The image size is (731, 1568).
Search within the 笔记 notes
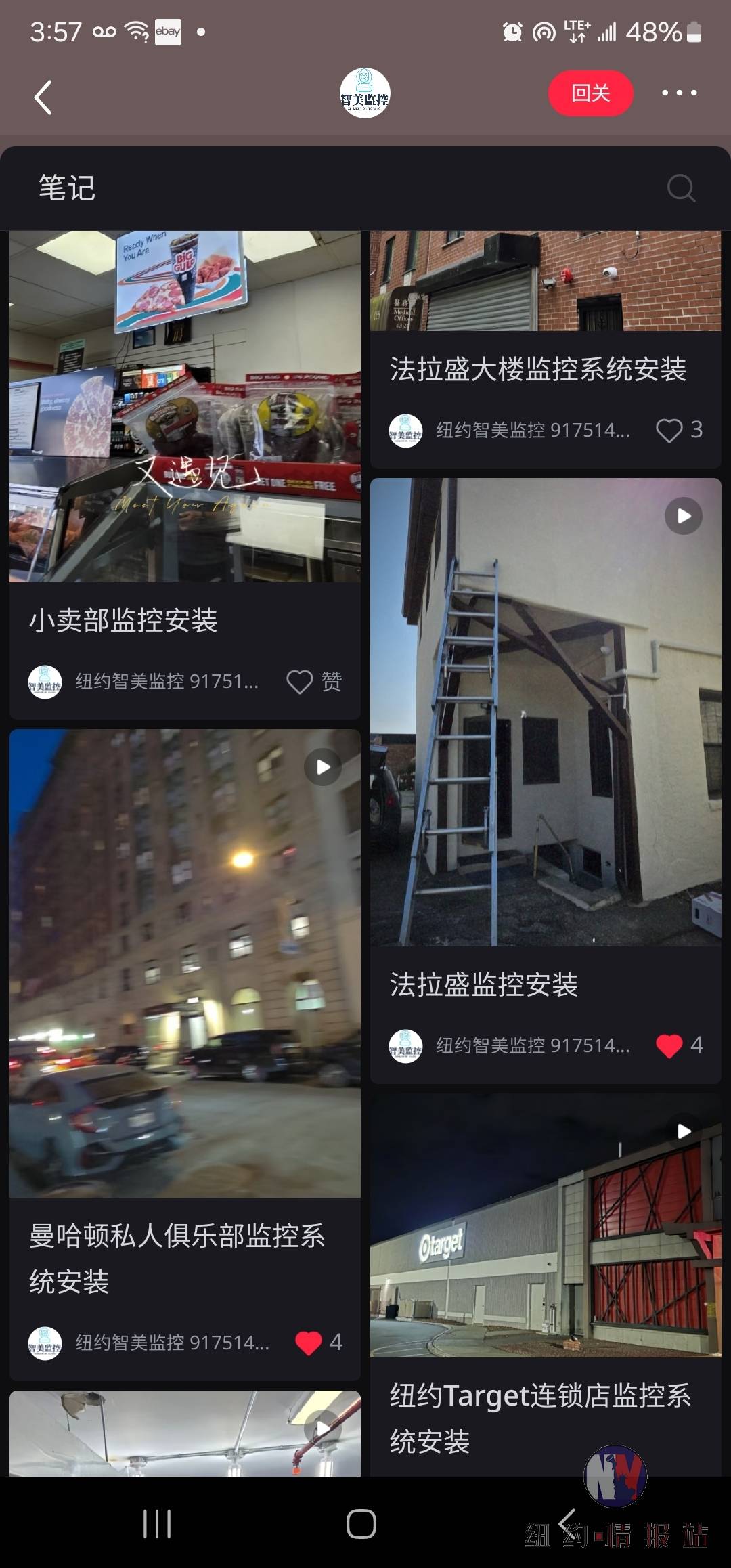click(x=680, y=188)
